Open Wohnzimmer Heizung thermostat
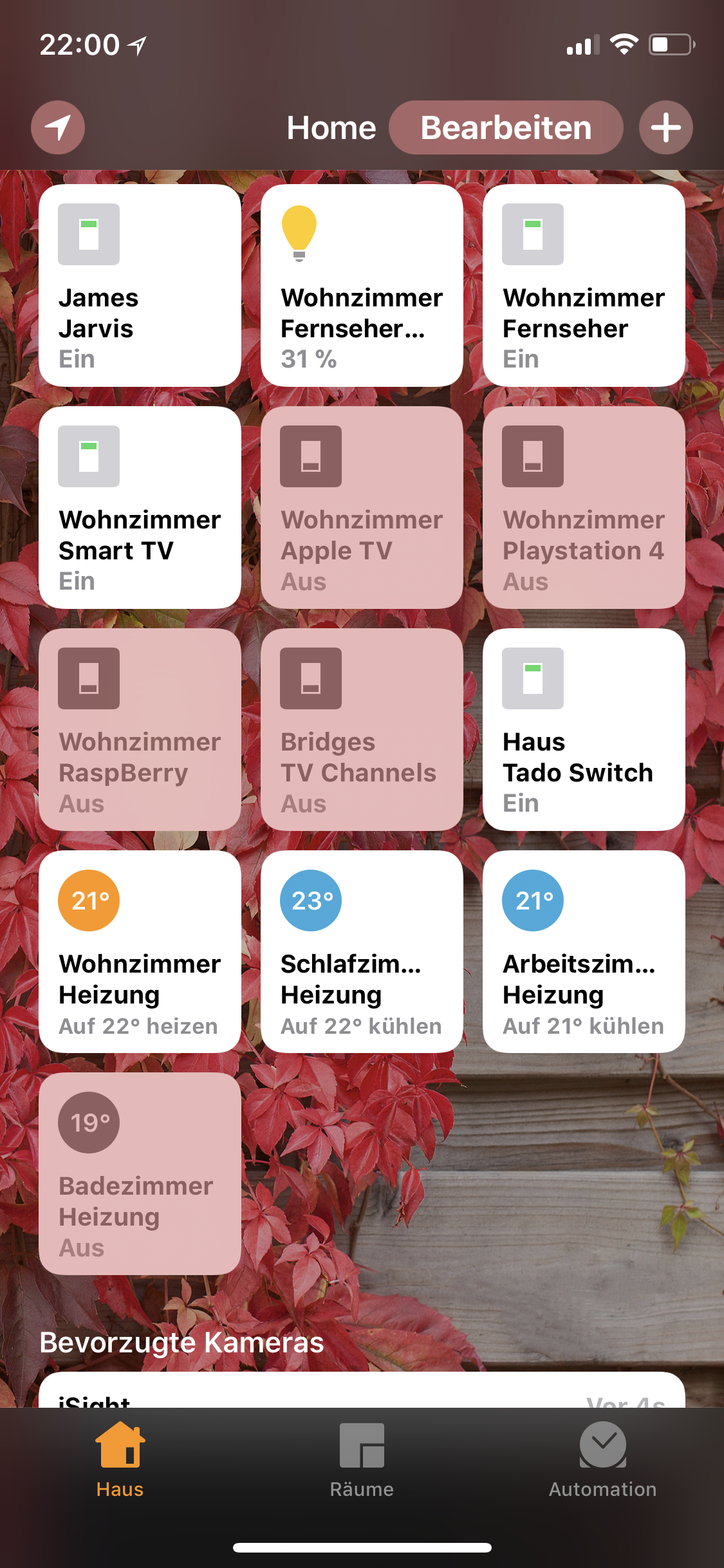724x1568 pixels. click(140, 952)
